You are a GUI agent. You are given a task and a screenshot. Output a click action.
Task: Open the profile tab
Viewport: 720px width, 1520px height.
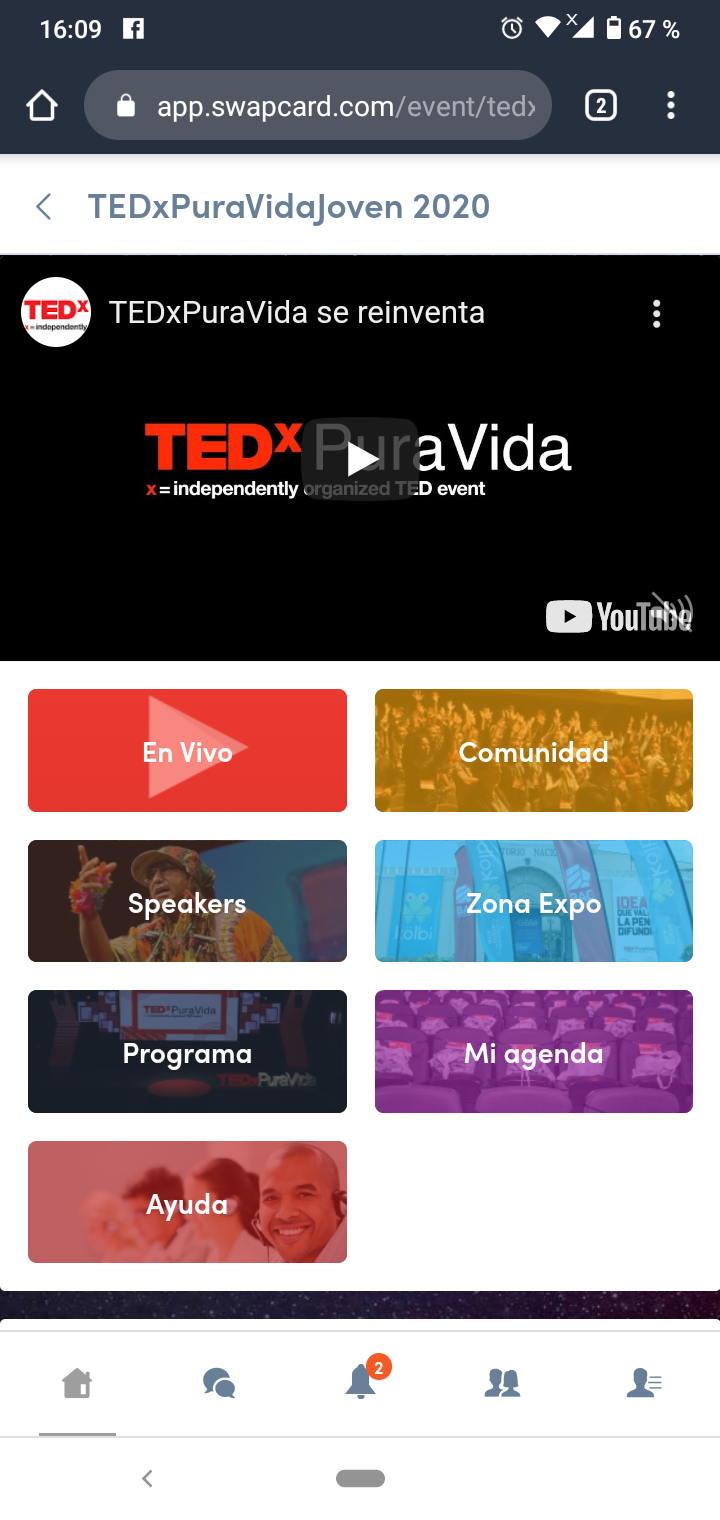pos(643,1383)
